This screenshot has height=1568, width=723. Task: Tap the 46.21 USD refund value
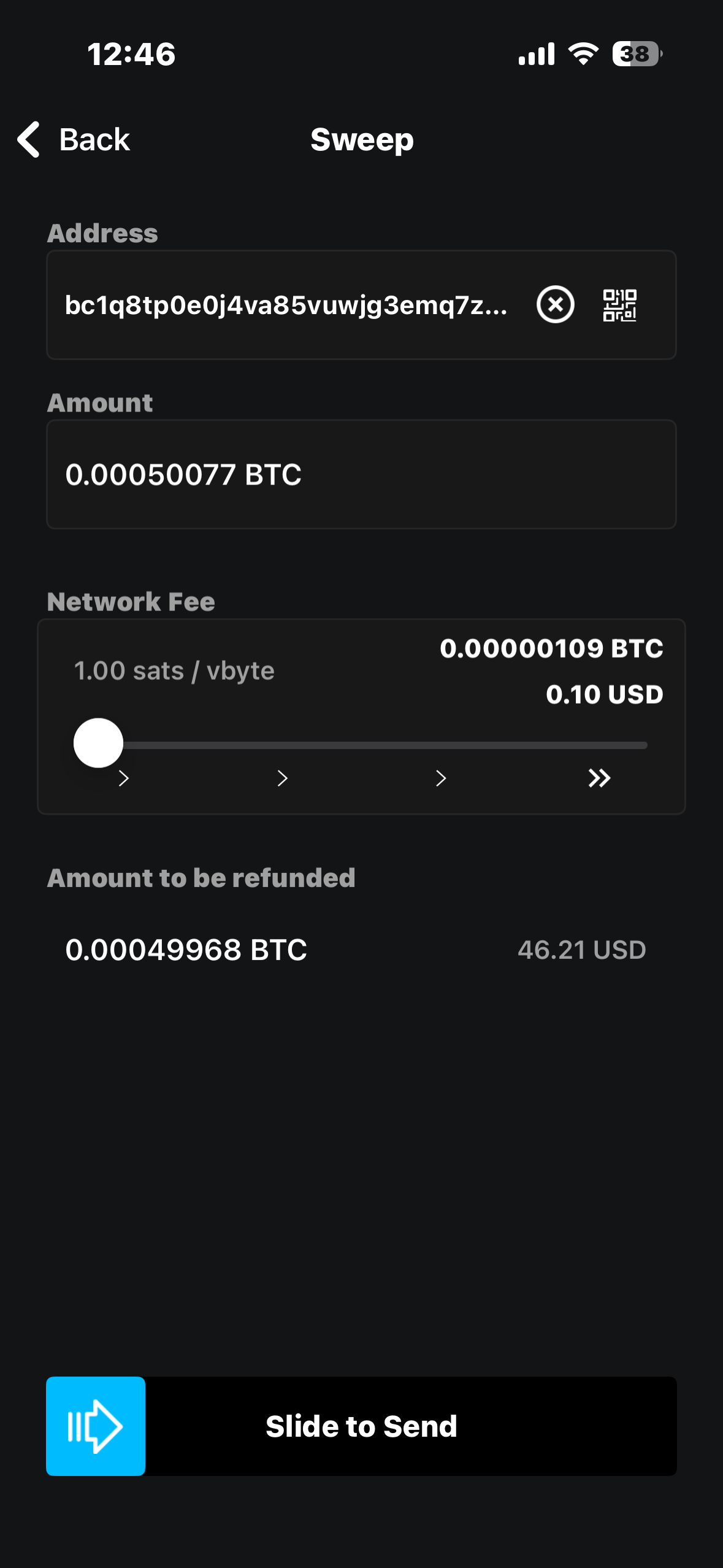[580, 949]
